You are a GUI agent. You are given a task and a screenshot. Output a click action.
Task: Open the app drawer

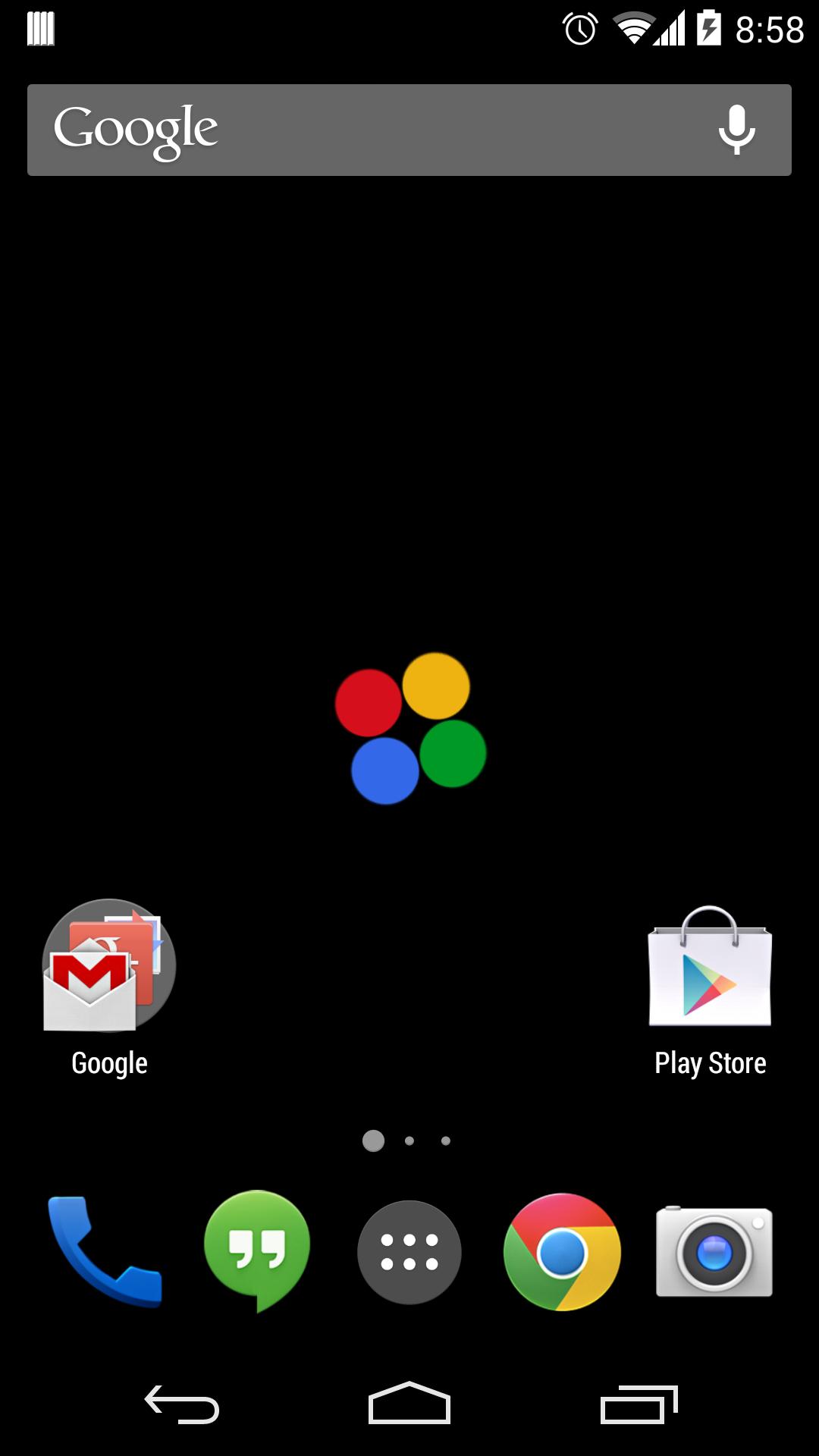[x=409, y=1252]
